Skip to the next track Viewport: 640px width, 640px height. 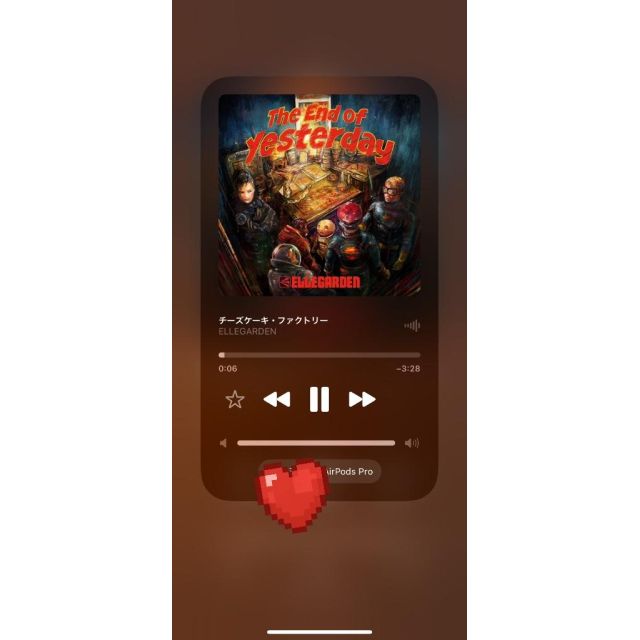362,399
